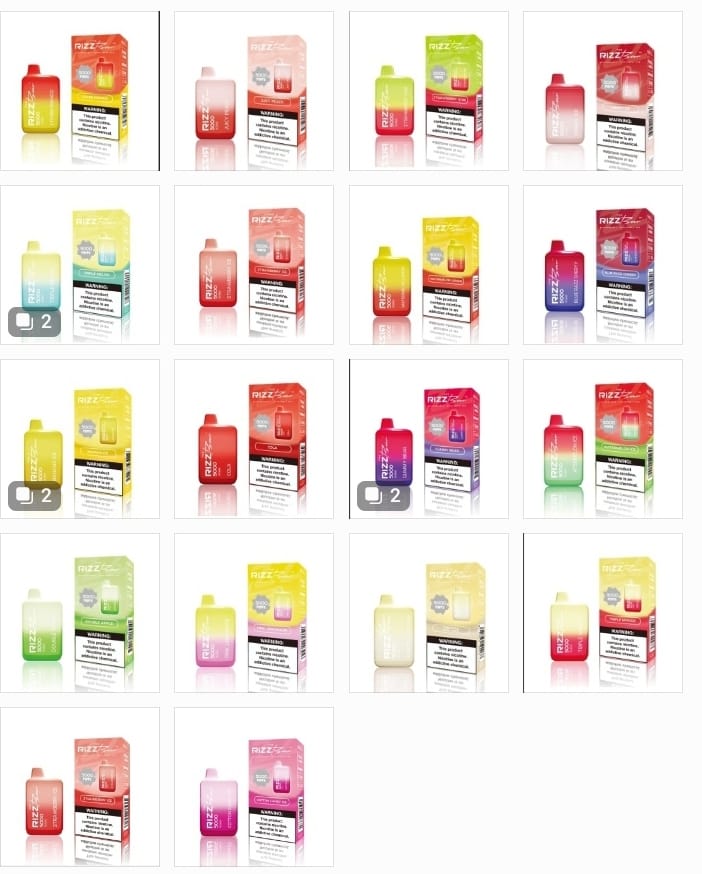Open the Triple Melon yellow-blue album tile
This screenshot has width=702, height=874.
pos(80,265)
